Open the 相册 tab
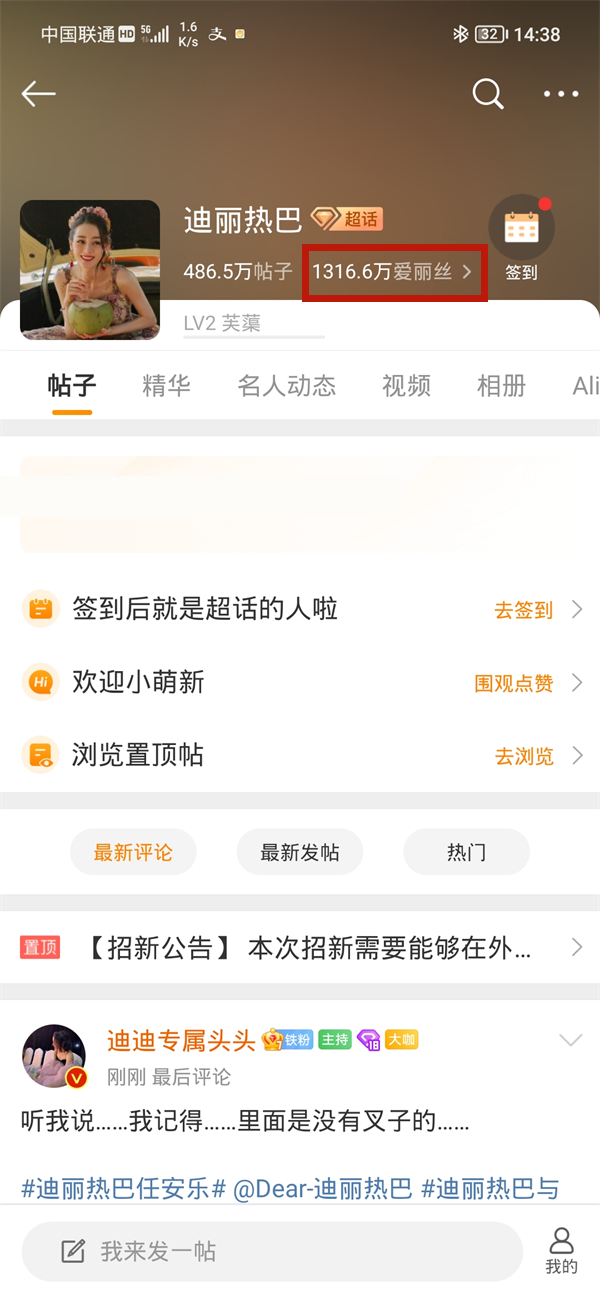 pos(501,386)
